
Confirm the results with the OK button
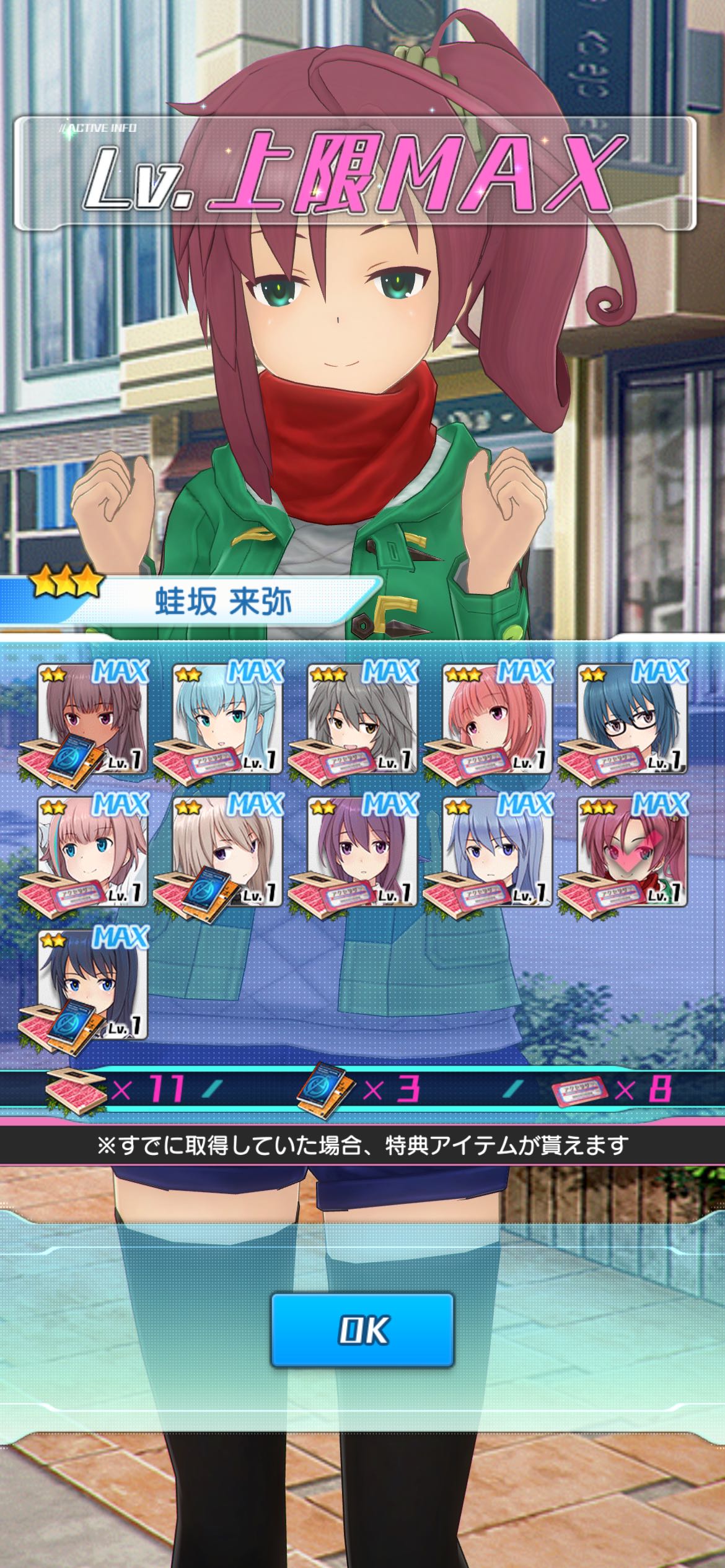[x=362, y=1329]
